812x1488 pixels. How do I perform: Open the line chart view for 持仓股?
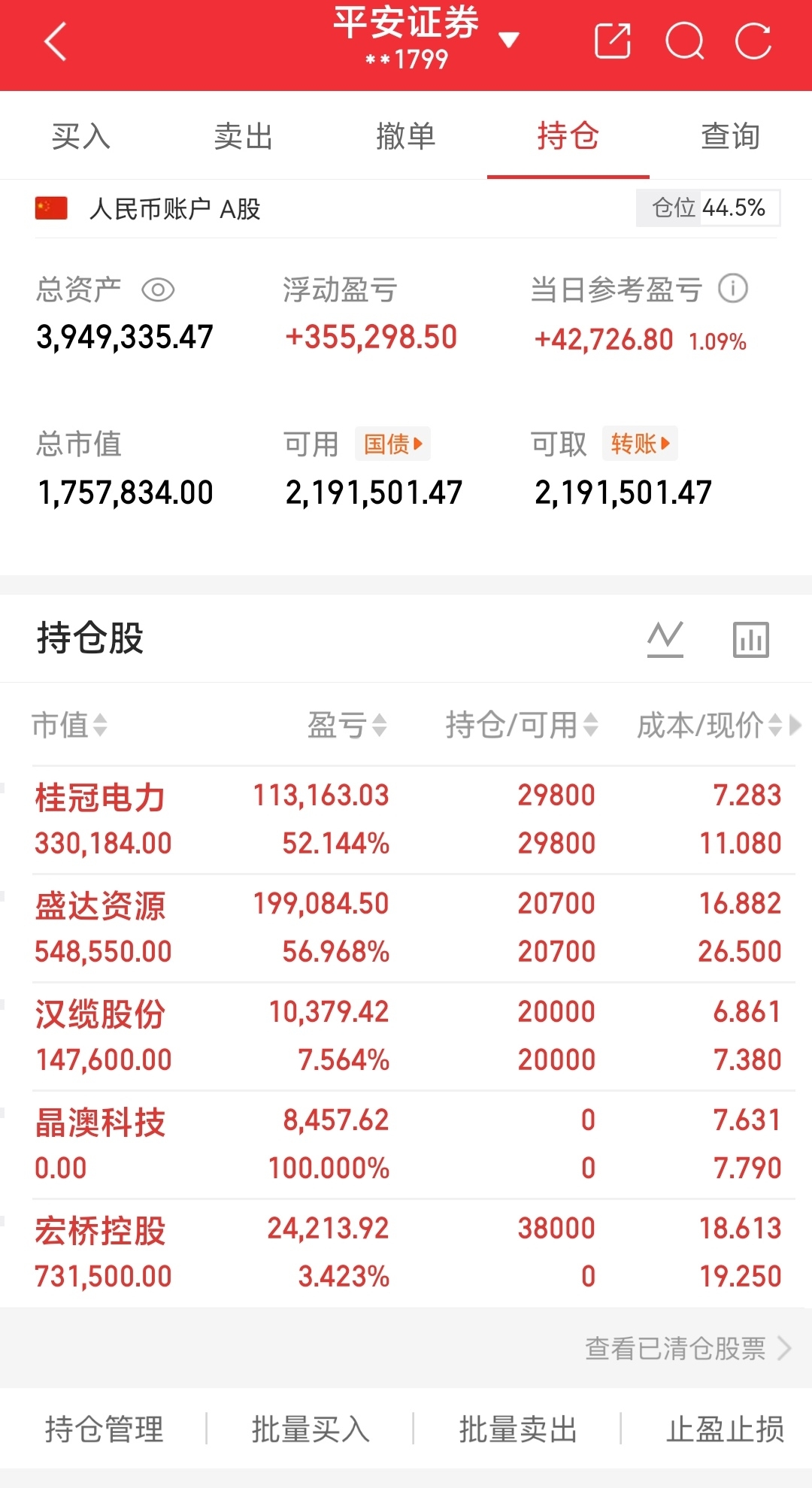[665, 639]
